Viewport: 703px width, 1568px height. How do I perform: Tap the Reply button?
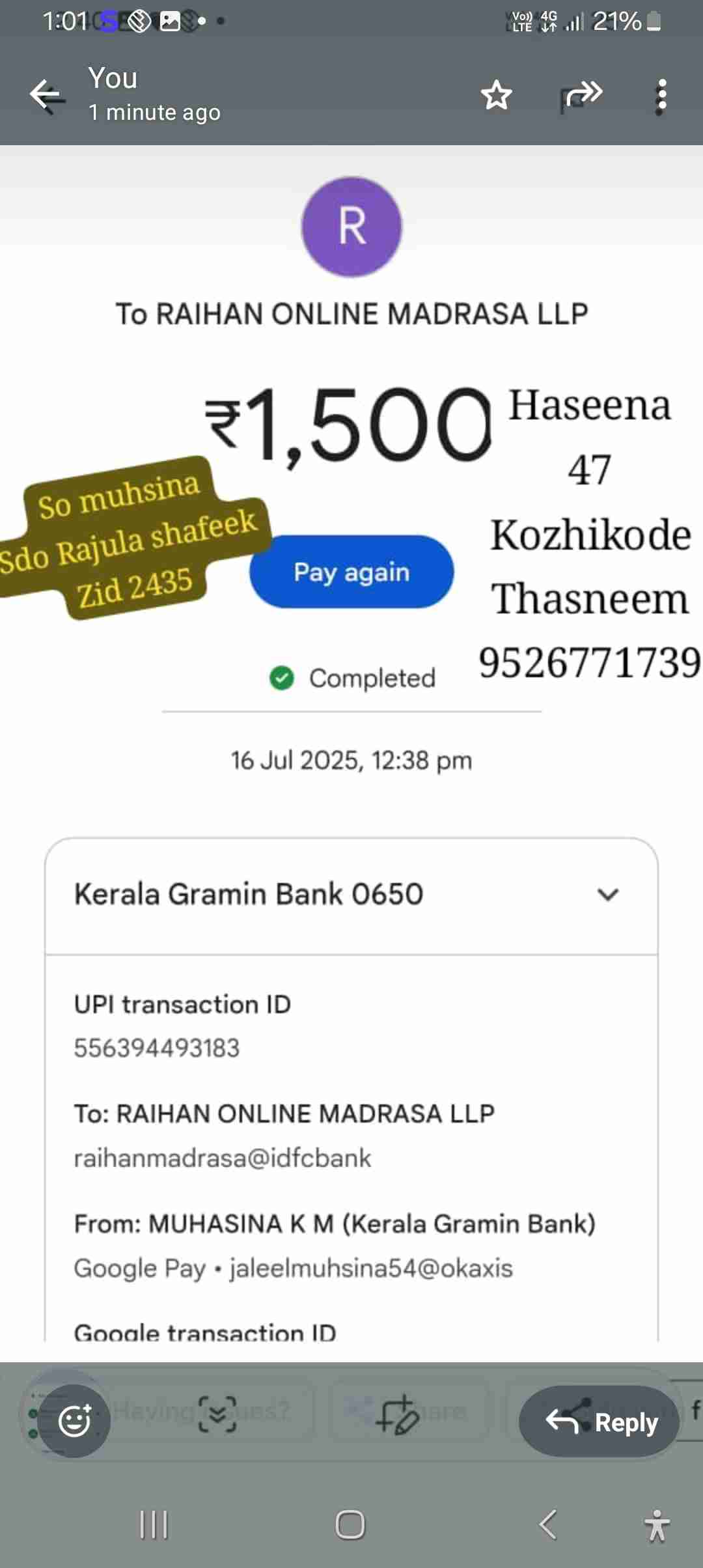click(600, 1422)
